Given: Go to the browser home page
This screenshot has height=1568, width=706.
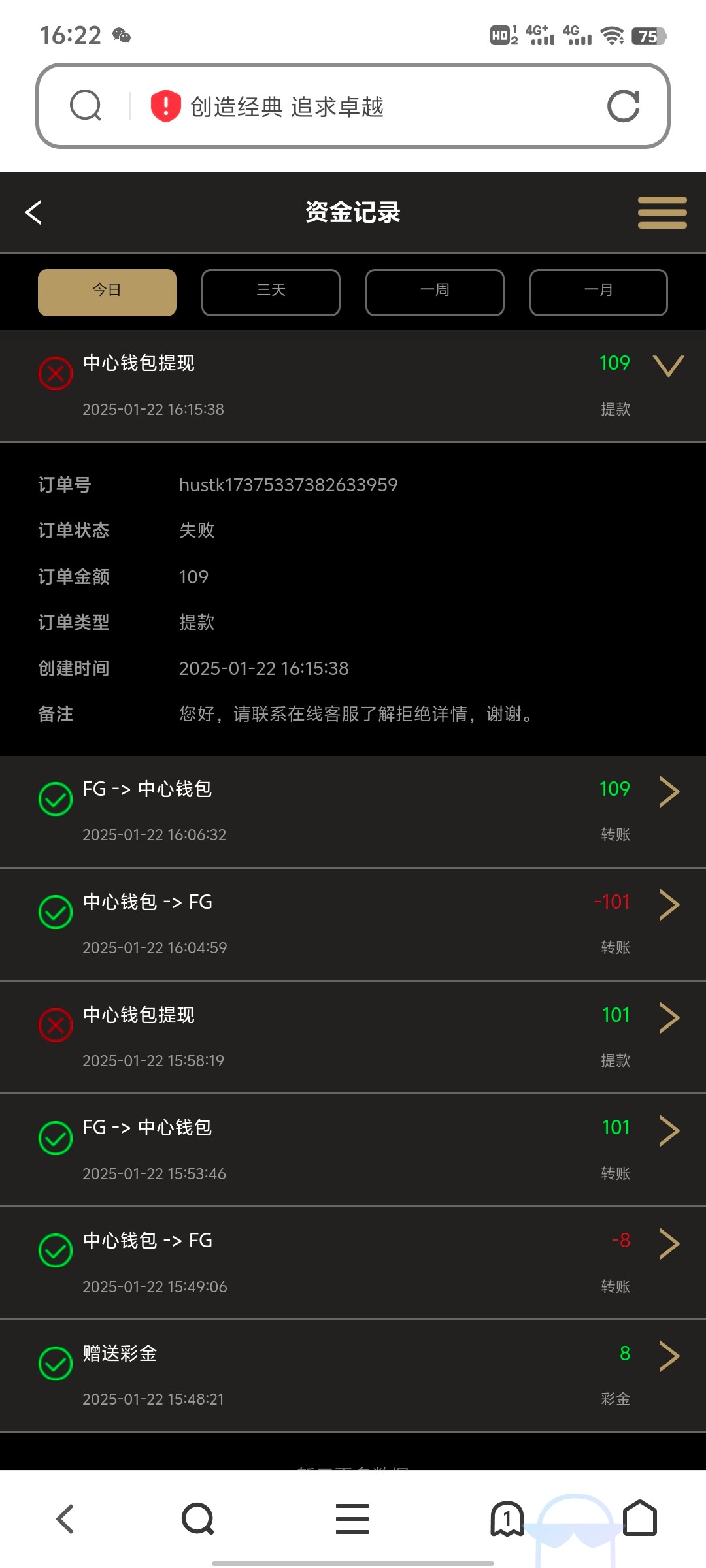Looking at the screenshot, I should point(639,1518).
